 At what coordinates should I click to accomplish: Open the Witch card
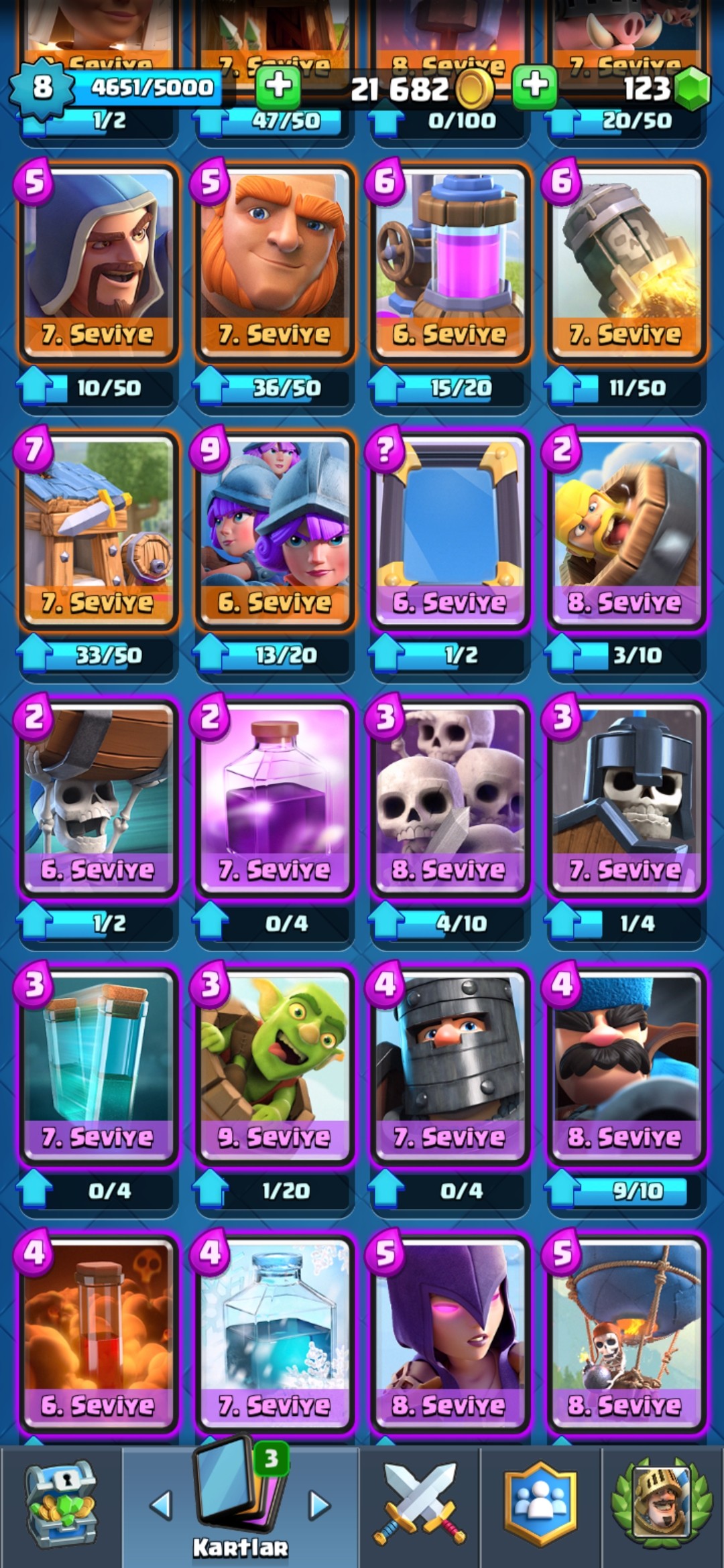(x=450, y=1333)
